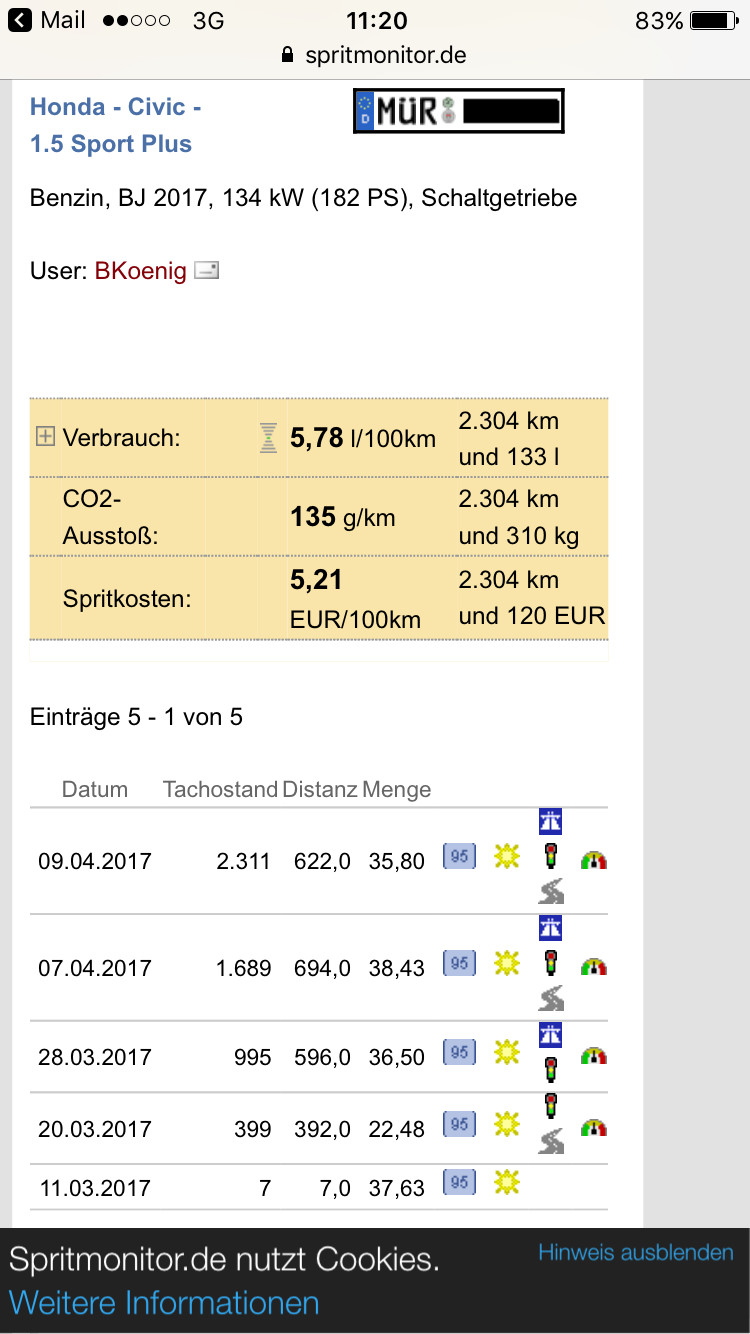
Task: Open the Honda - Civic - 1.5 Sport Plus link
Action: coord(115,125)
